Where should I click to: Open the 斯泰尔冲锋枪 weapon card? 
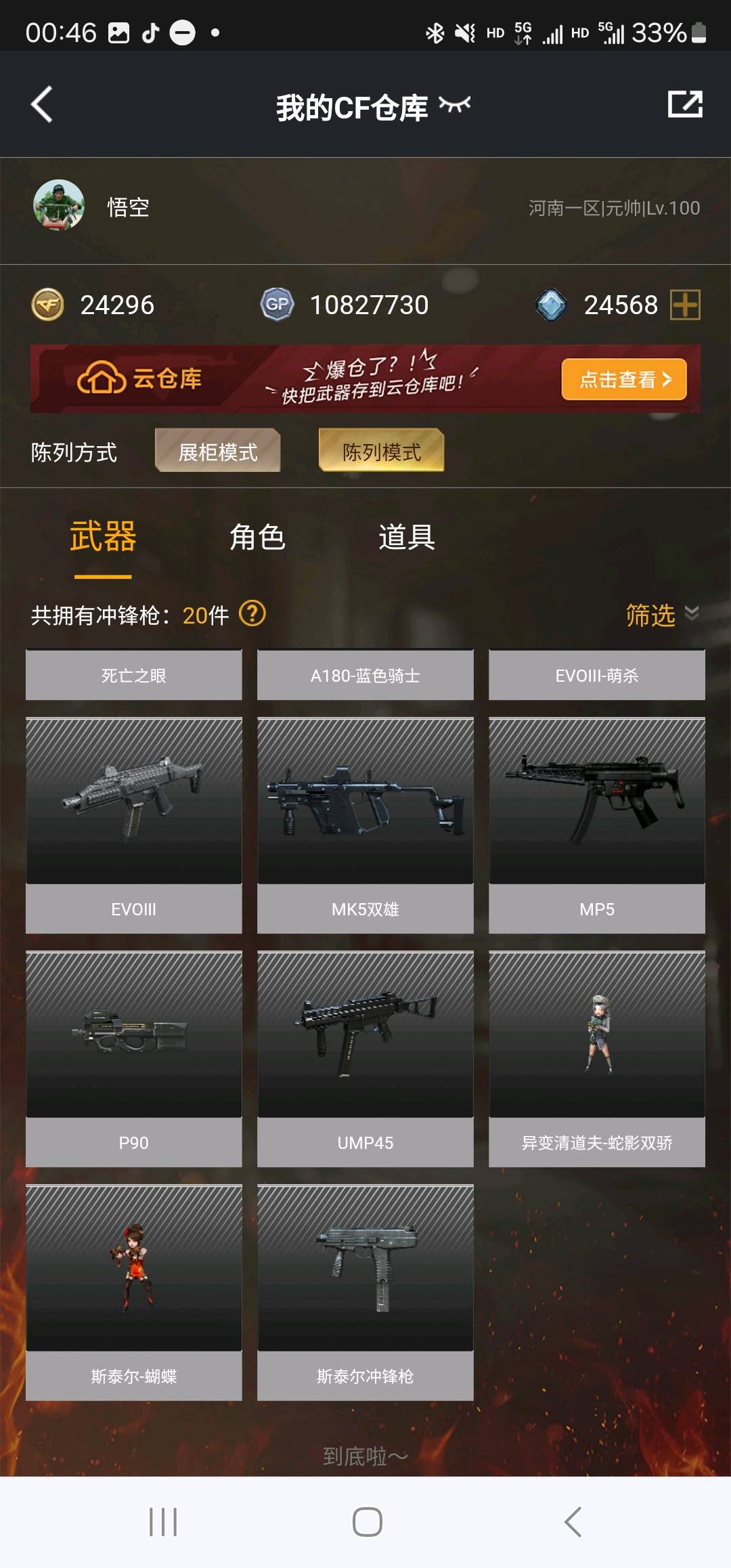pos(365,1292)
